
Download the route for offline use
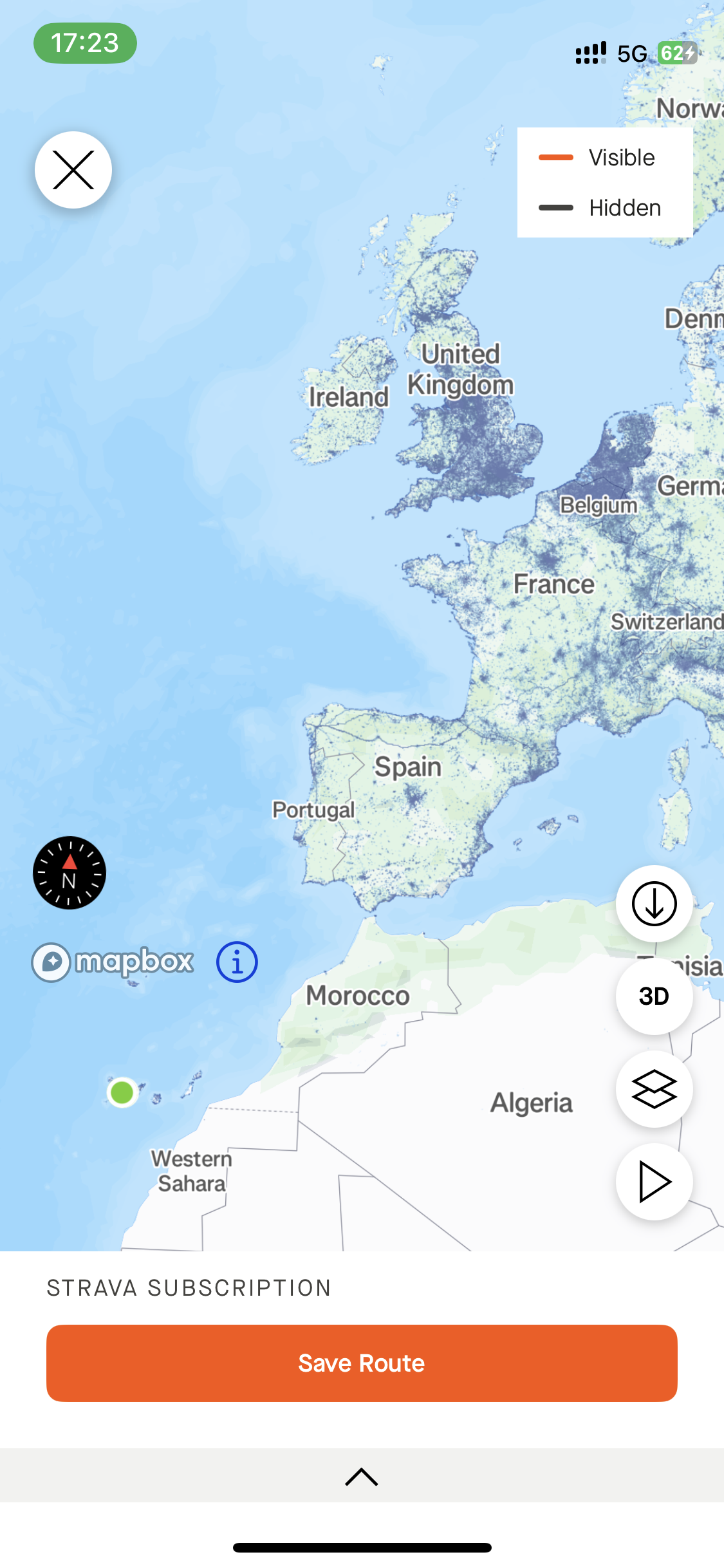(x=654, y=904)
